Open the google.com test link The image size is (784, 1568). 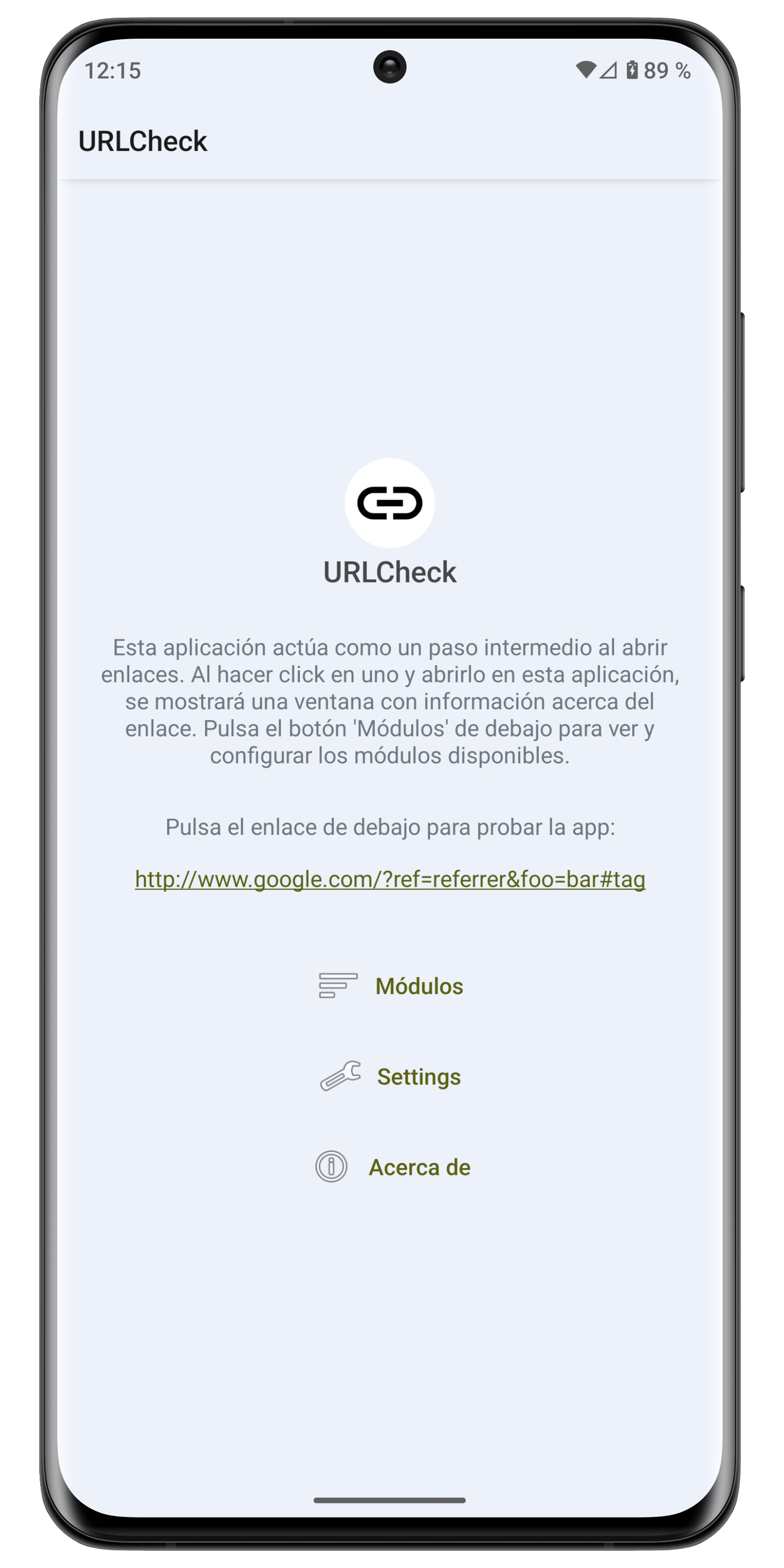(x=390, y=879)
